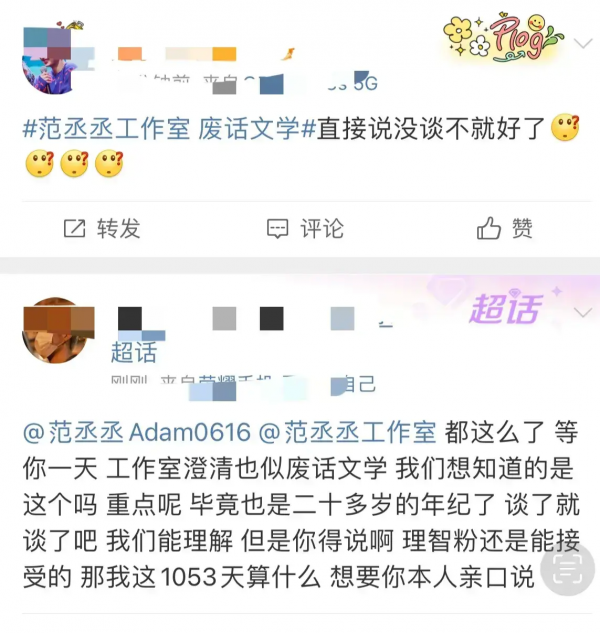The image size is (600, 633).
Task: Expand the second post's chevron menu
Action: coord(583,313)
